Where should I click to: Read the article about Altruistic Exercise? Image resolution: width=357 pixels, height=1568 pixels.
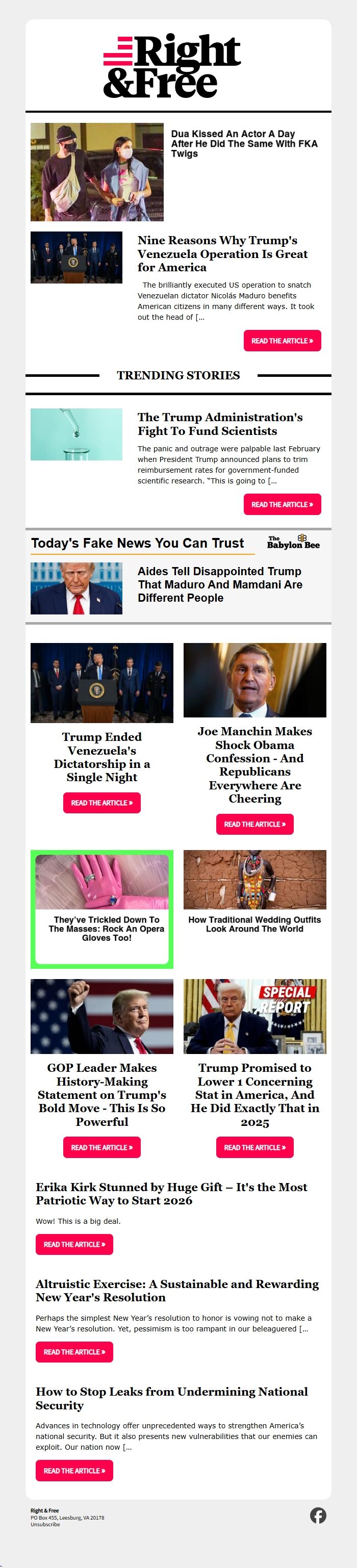74,1352
